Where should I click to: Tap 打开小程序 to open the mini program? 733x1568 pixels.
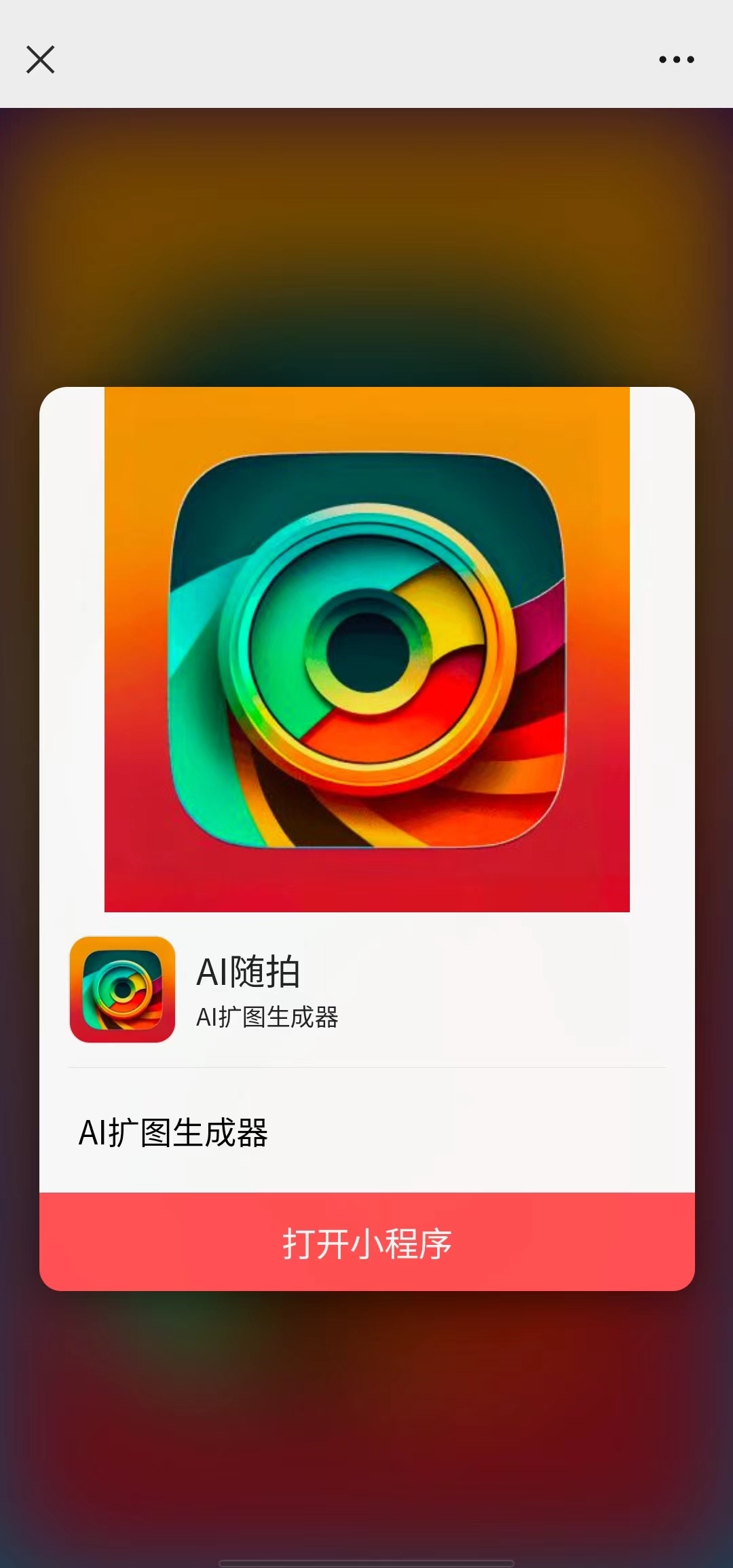(366, 1244)
